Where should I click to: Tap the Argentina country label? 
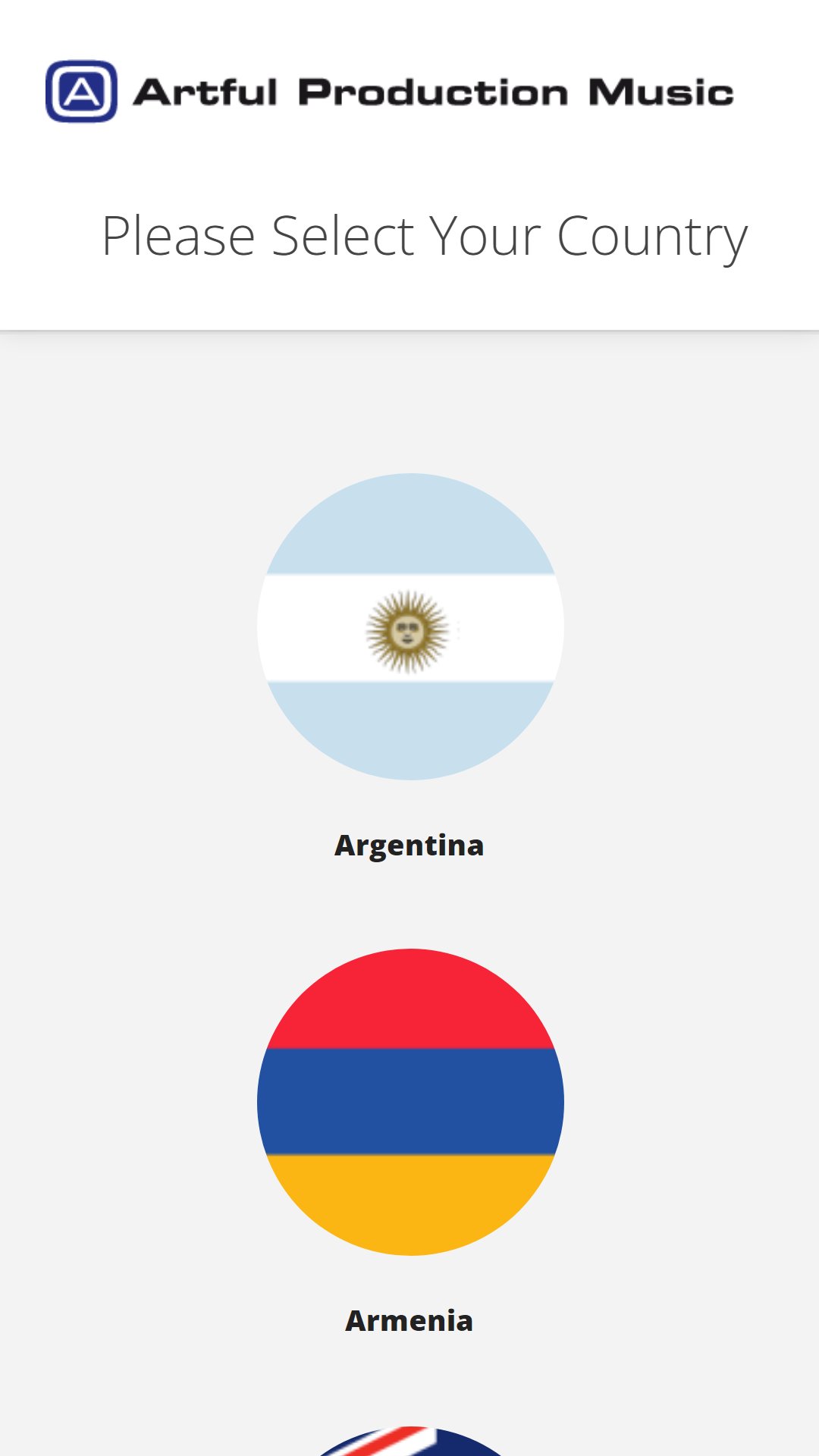tap(409, 846)
